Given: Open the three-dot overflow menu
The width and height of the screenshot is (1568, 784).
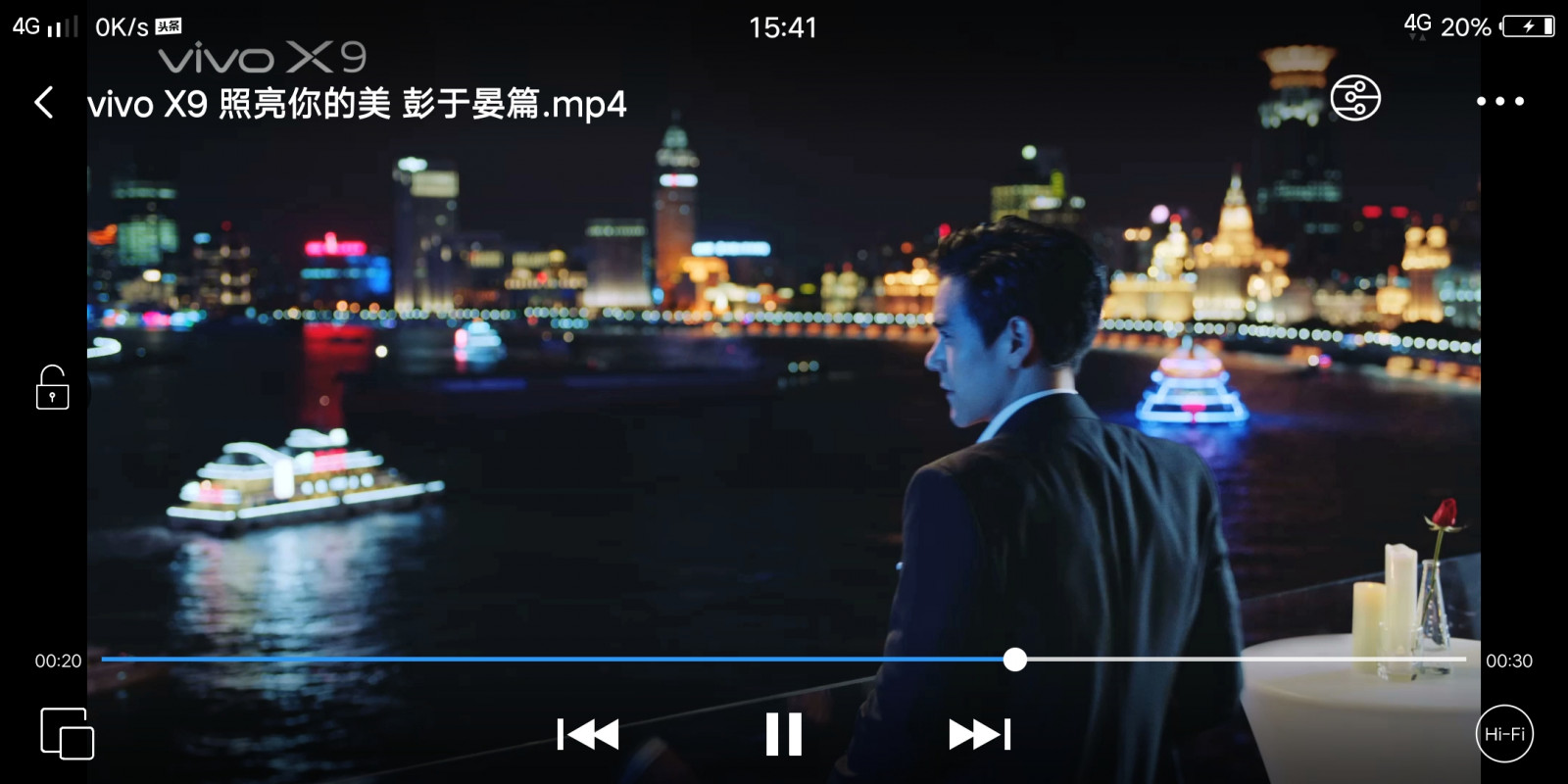Looking at the screenshot, I should tap(1500, 101).
